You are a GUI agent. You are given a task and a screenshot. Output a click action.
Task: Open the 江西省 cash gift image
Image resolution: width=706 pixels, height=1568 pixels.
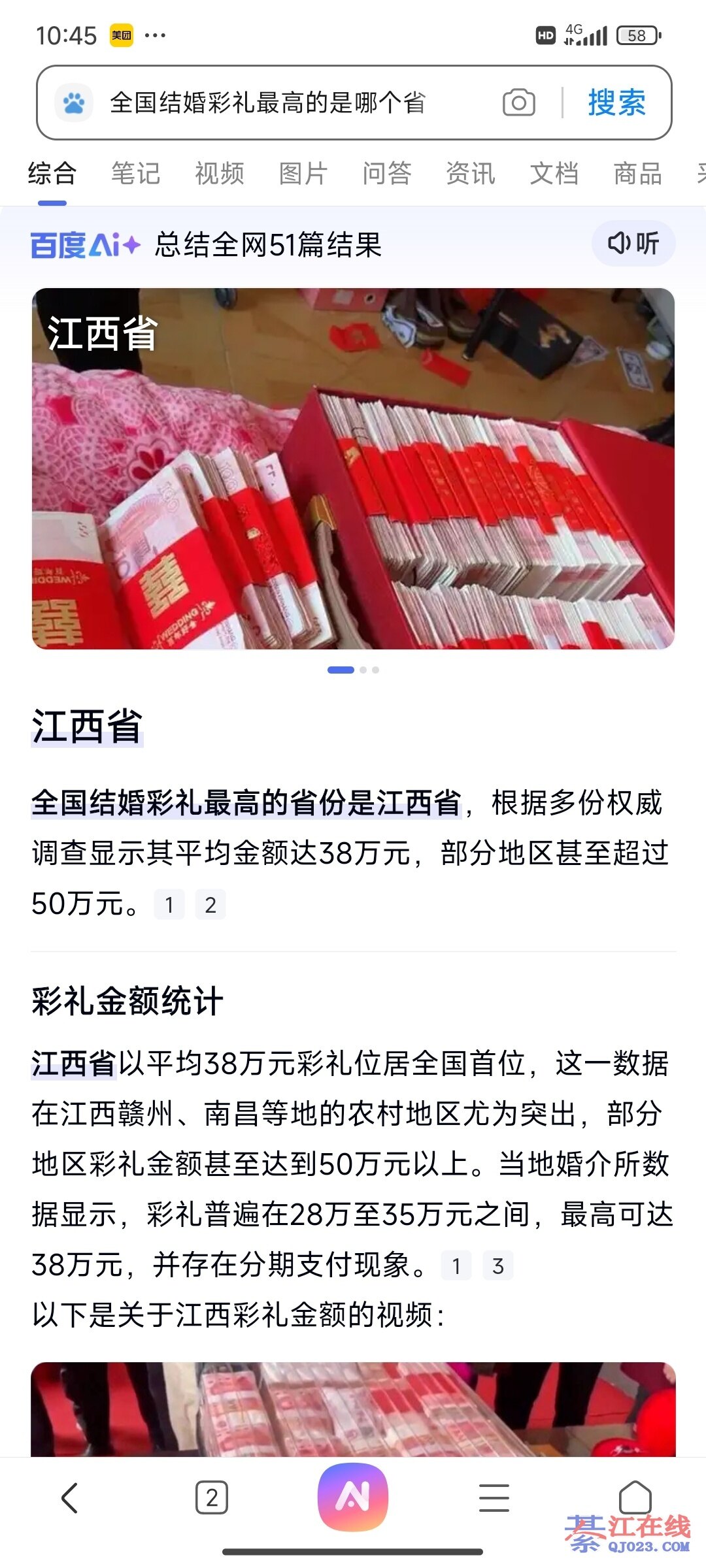coord(353,468)
